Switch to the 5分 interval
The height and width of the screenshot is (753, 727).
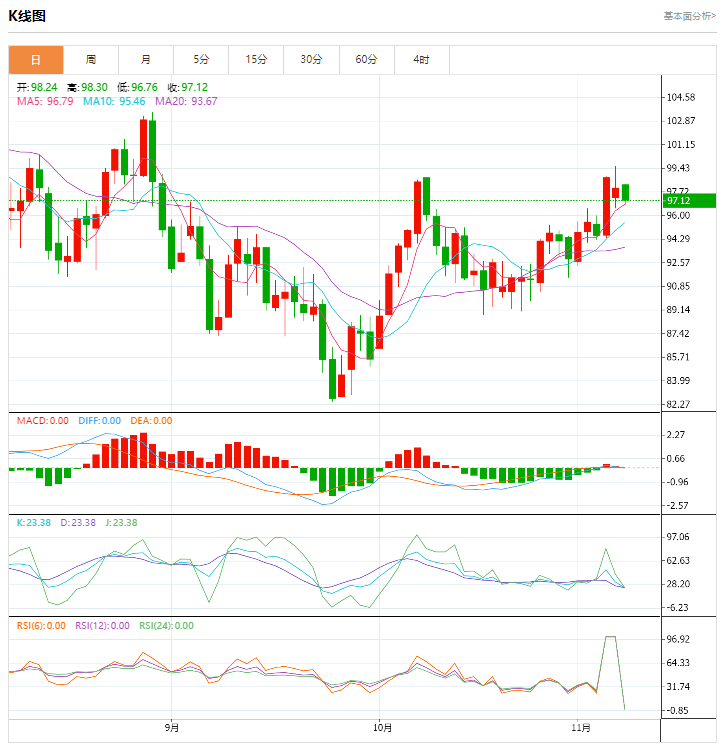coord(202,60)
